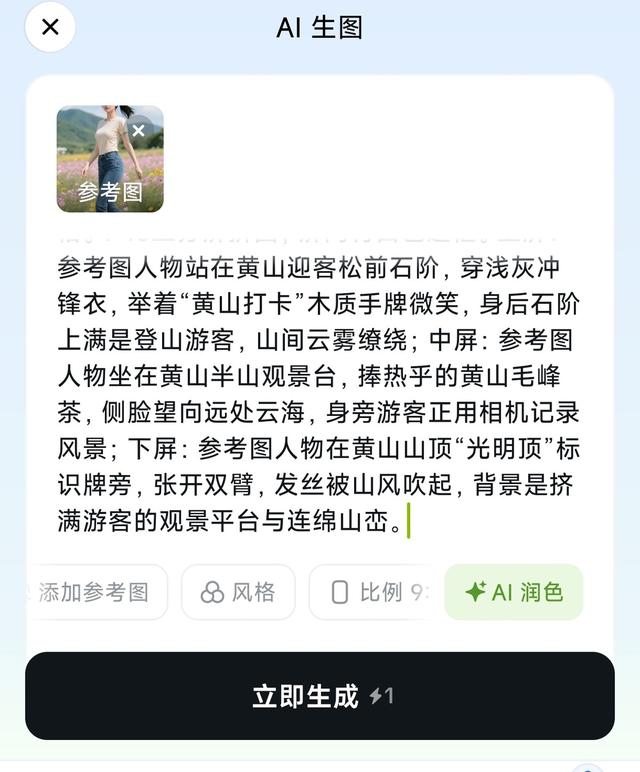Tap 立即生成 to generate the image
Screen dimensions: 640x772
click(320, 696)
